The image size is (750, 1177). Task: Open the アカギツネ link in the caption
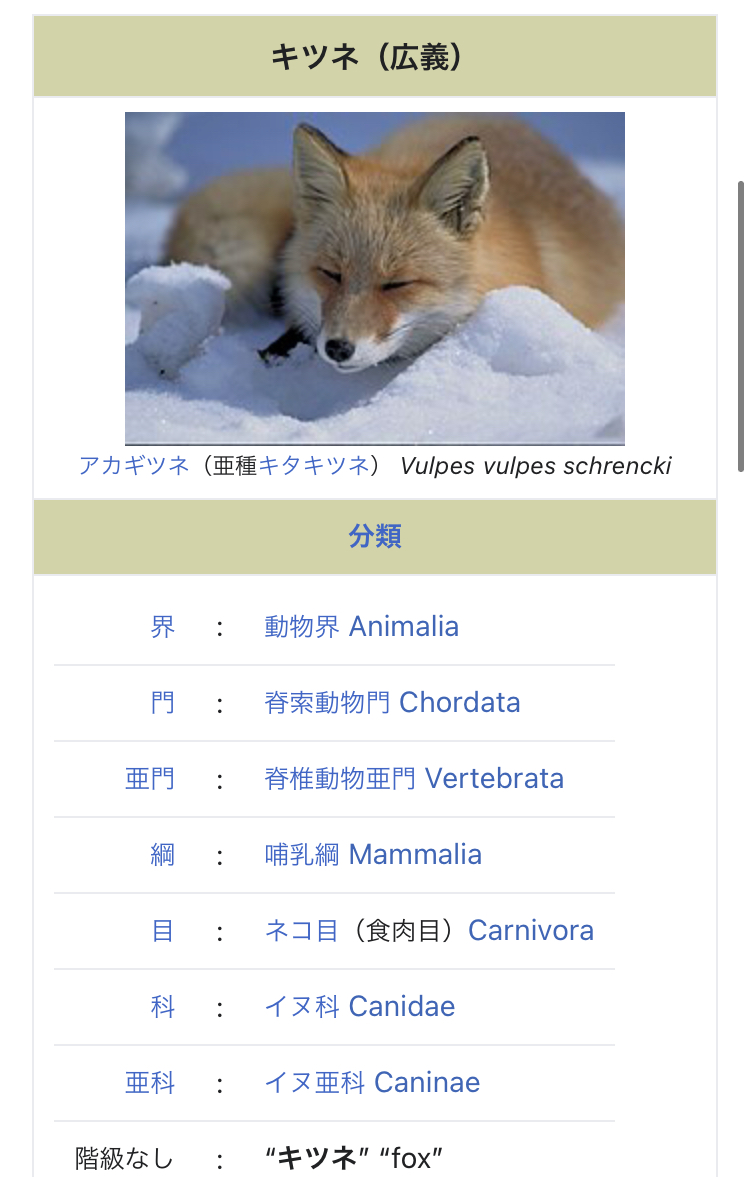[x=134, y=465]
